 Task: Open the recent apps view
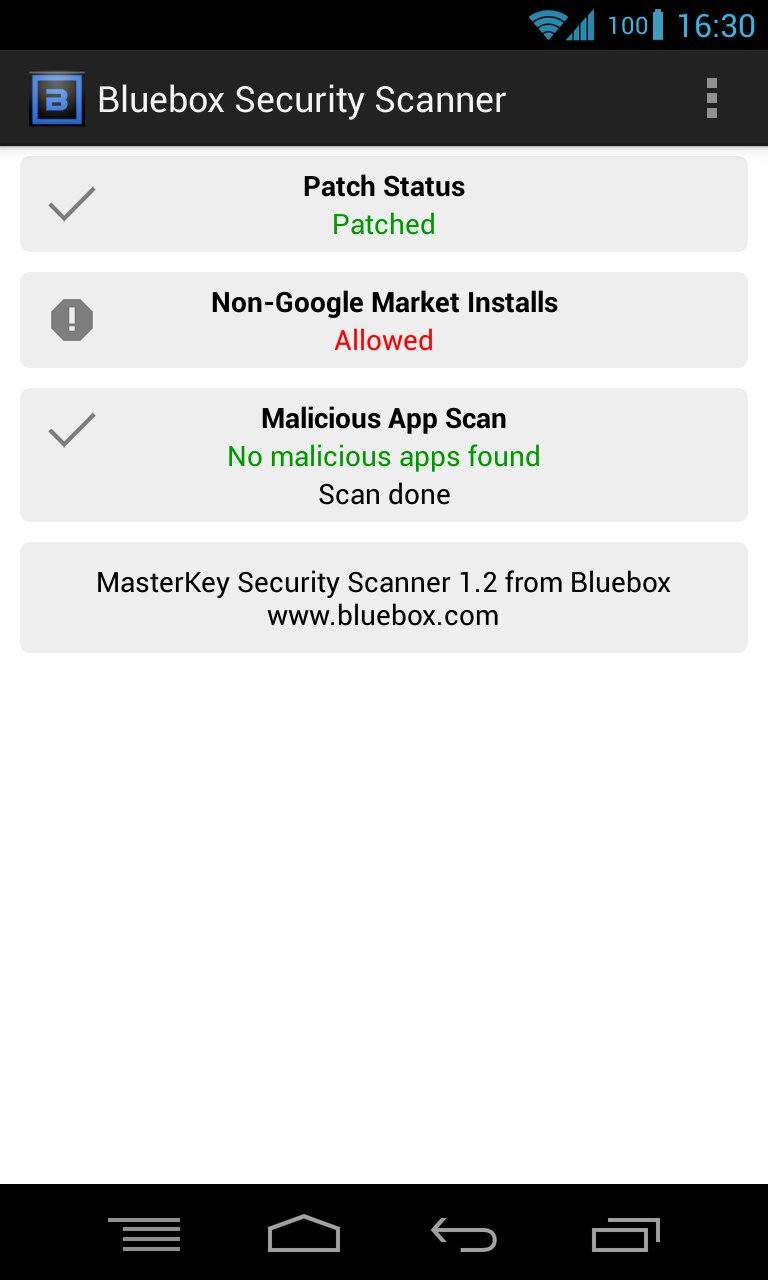tap(626, 1235)
